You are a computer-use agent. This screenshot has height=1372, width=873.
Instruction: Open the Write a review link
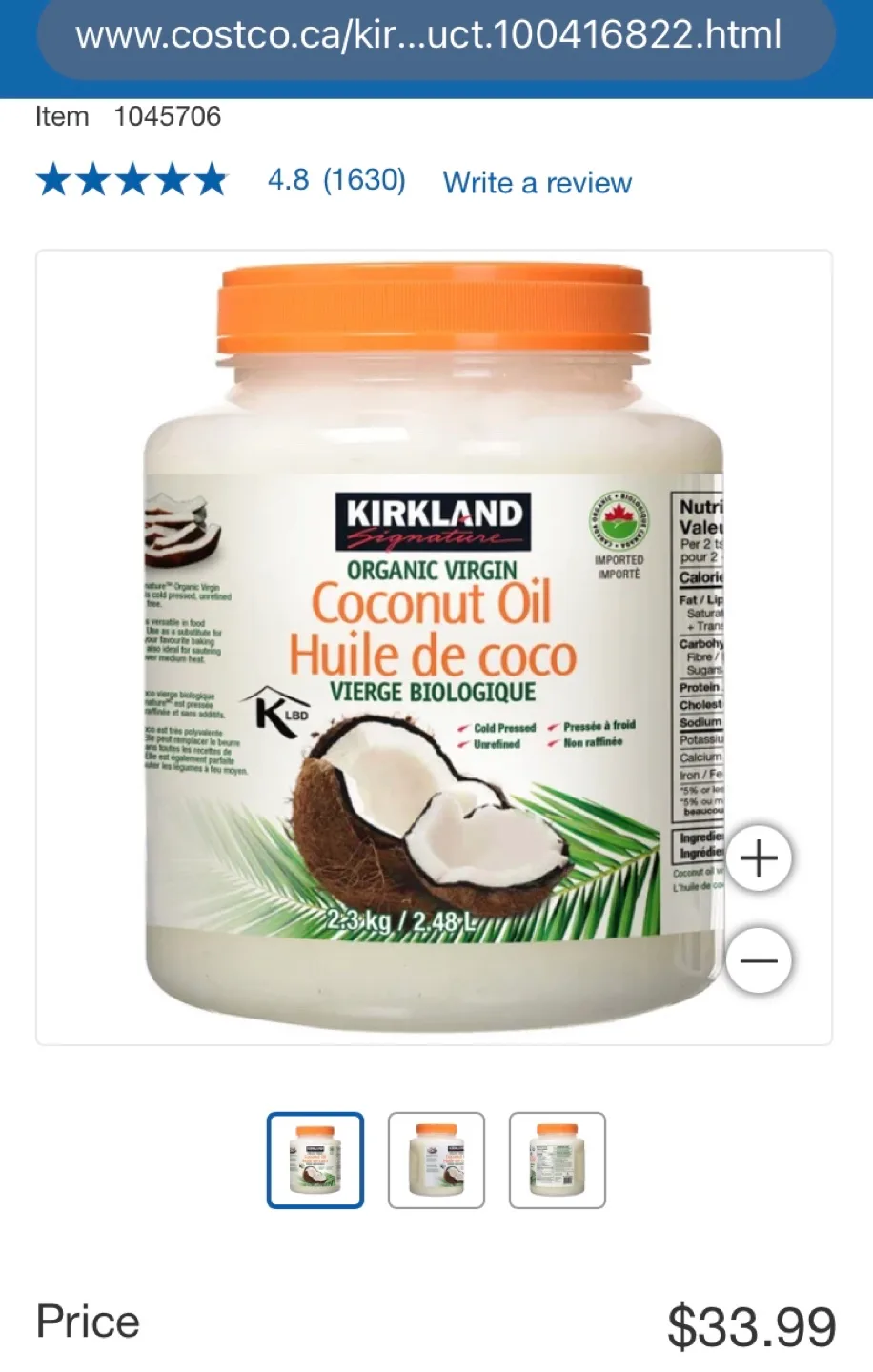click(538, 182)
